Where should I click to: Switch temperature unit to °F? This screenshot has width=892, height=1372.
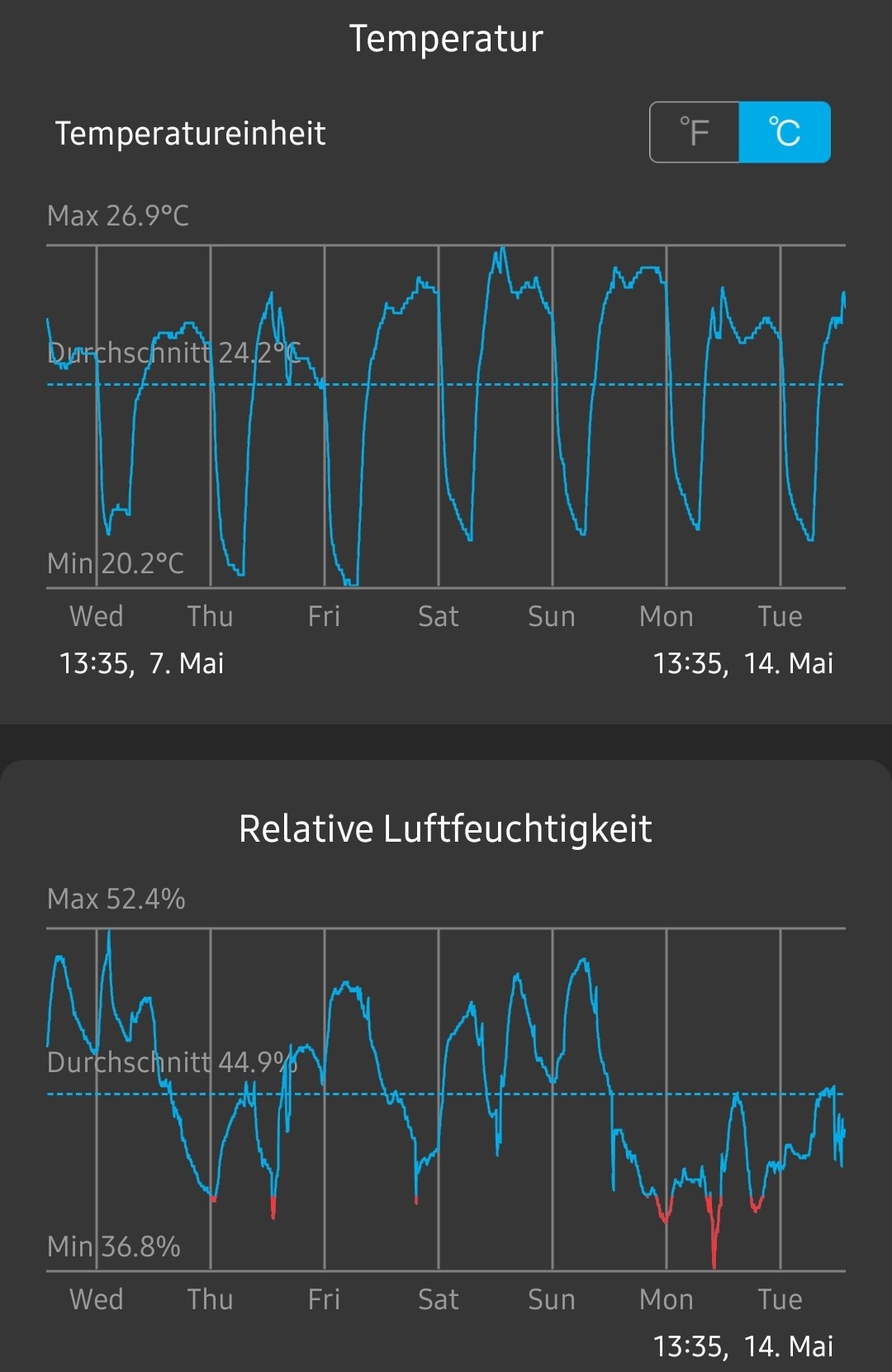[x=695, y=132]
